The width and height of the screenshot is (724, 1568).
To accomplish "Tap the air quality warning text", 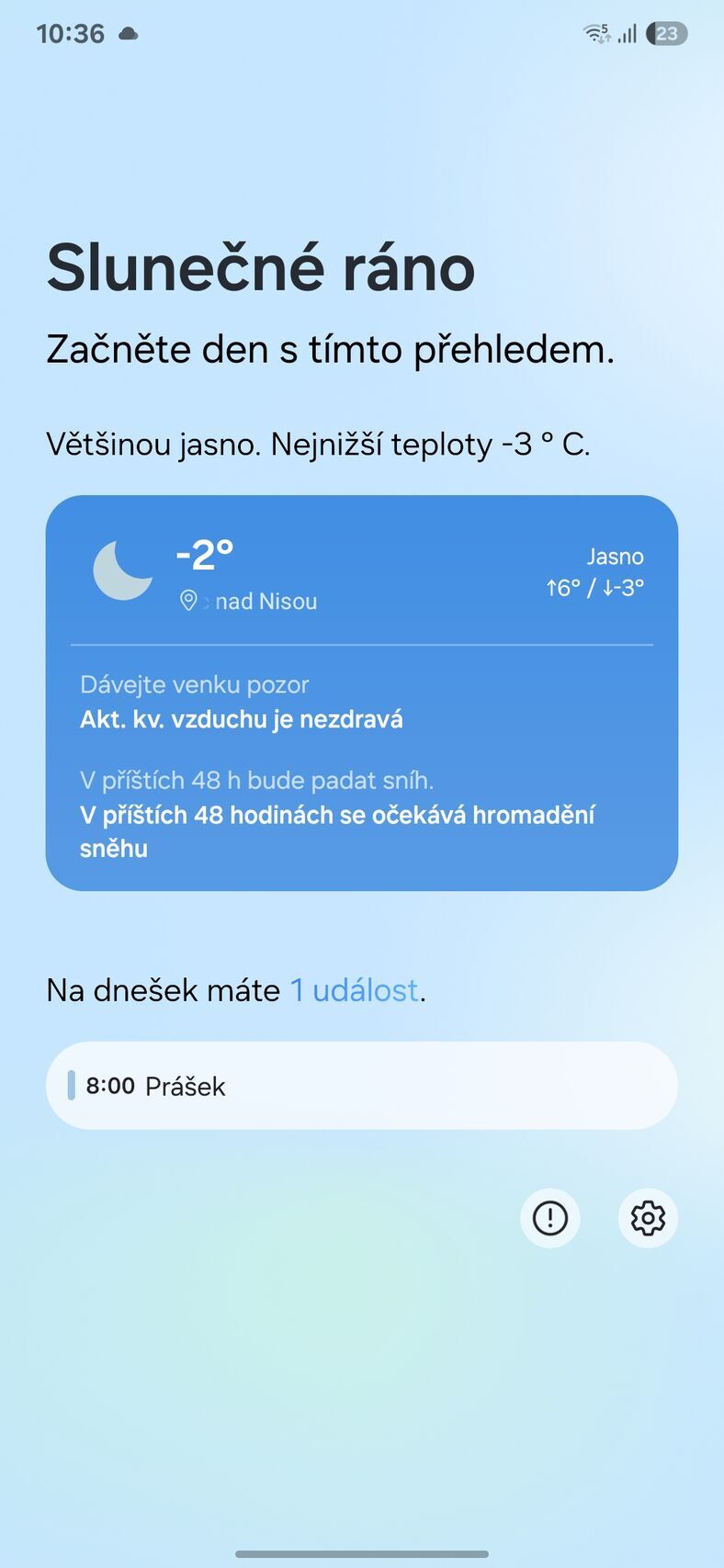I will click(x=241, y=719).
